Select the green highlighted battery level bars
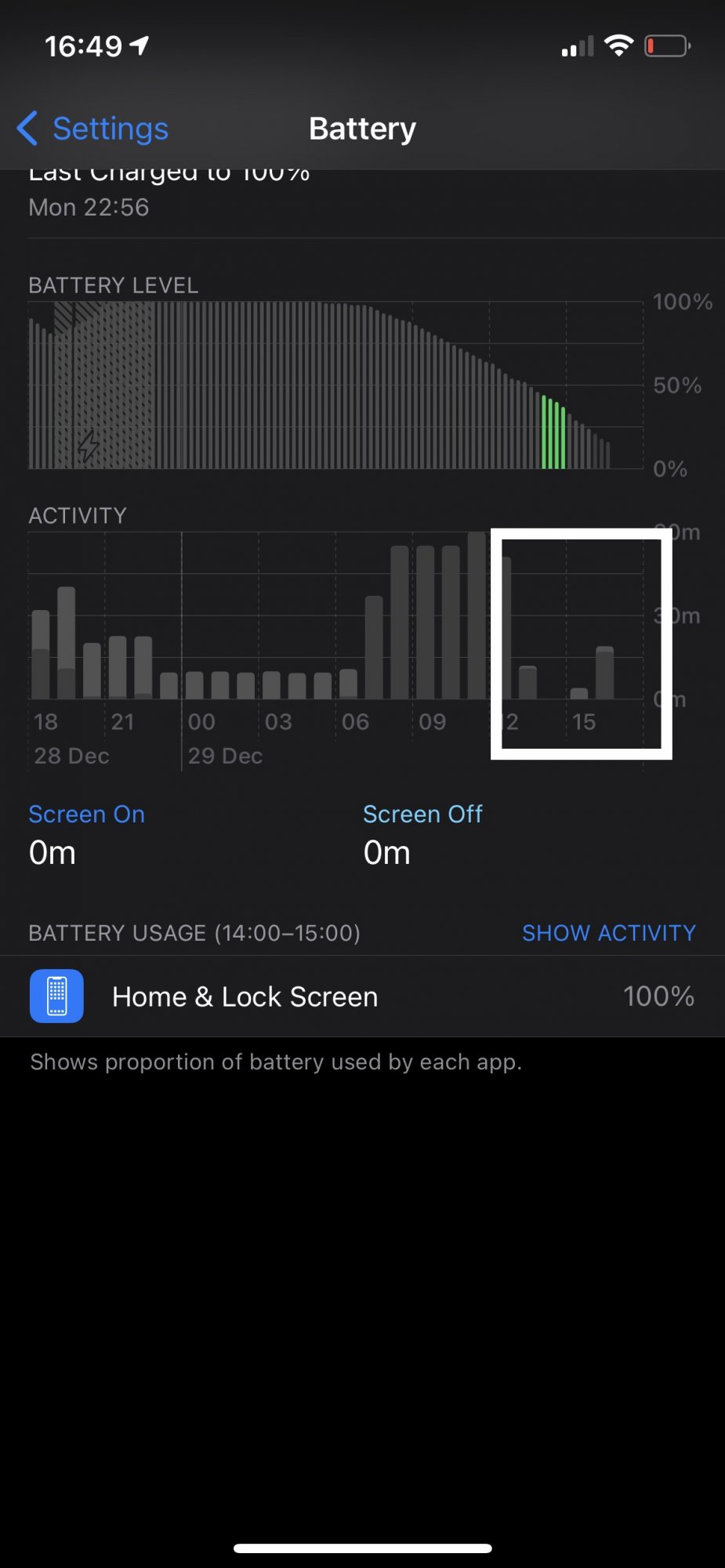 pyautogui.click(x=553, y=434)
